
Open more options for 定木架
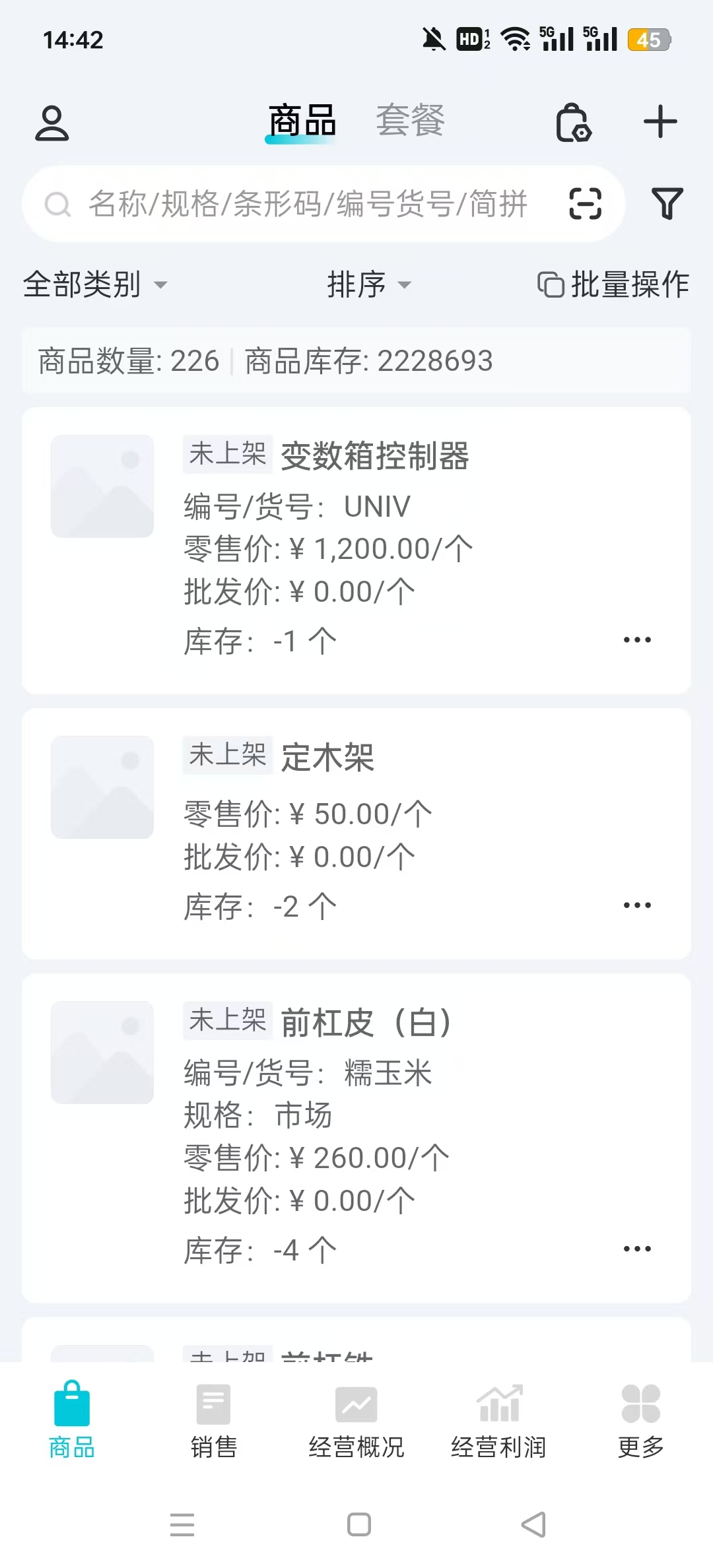pyautogui.click(x=637, y=905)
